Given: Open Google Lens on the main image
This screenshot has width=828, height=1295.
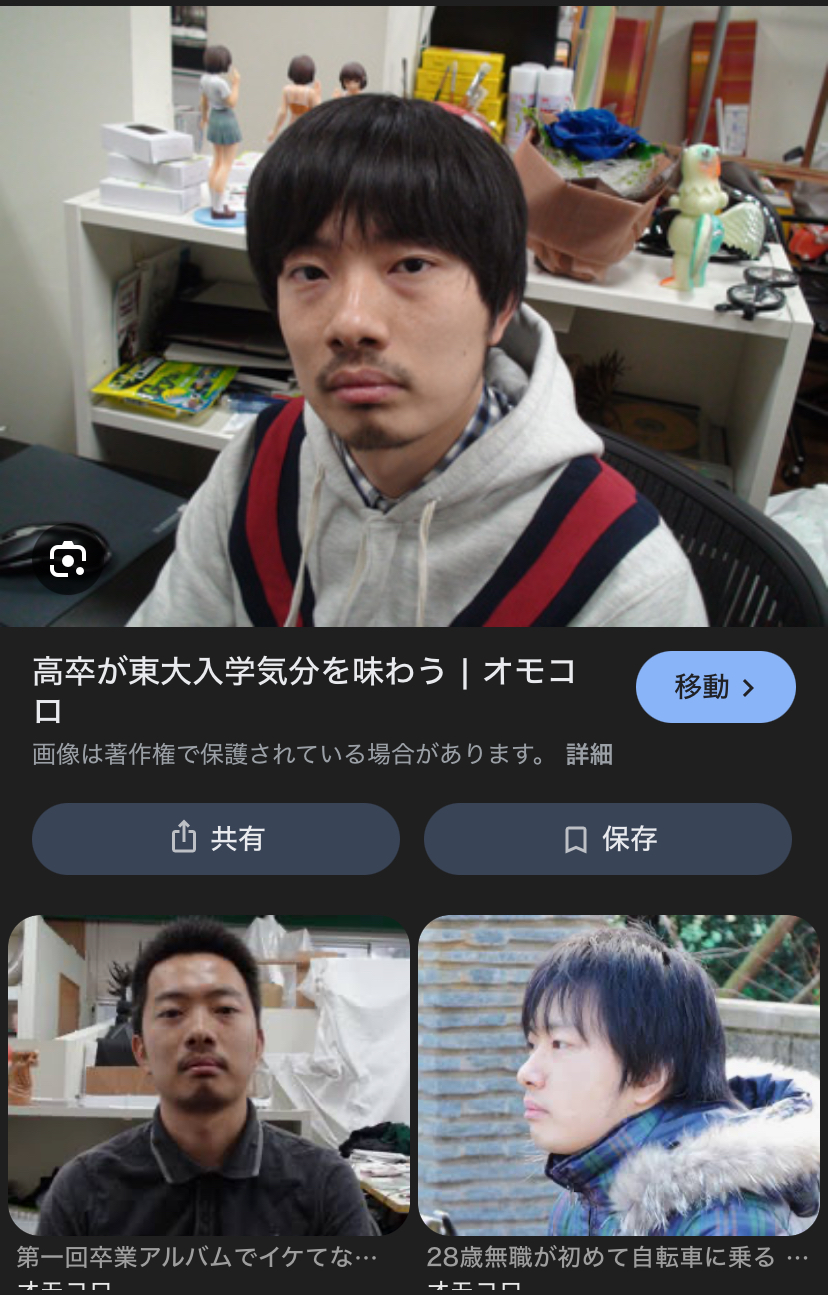Looking at the screenshot, I should click(68, 559).
